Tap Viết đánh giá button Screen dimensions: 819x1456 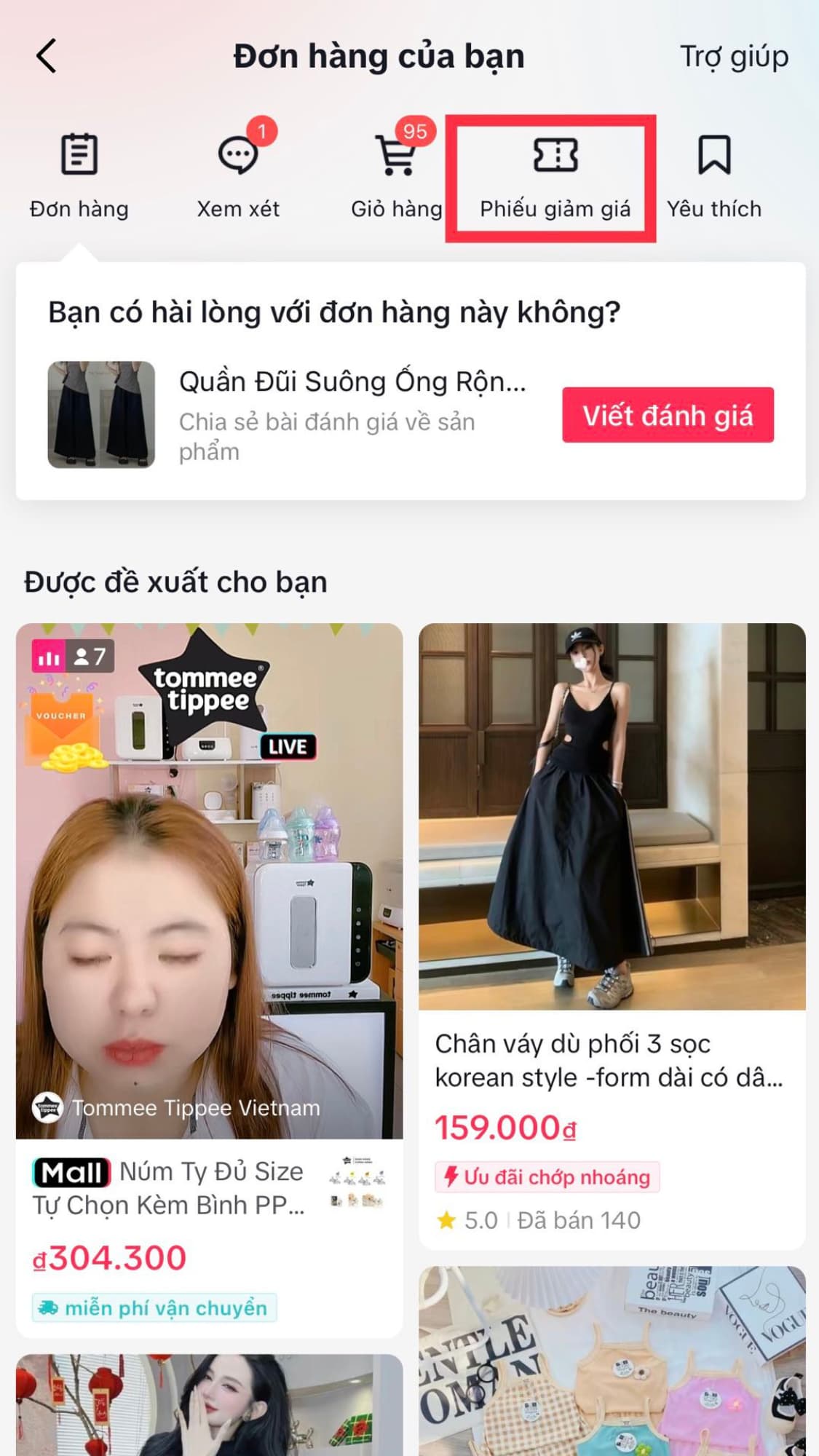point(667,415)
